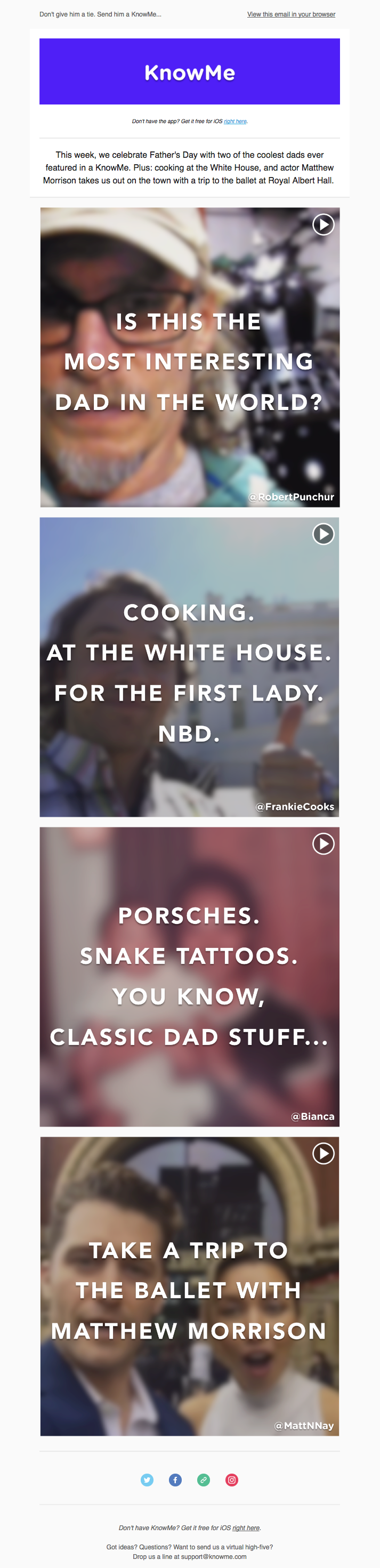Play the Matthew Morrison ballet video
This screenshot has width=380, height=1568.
coord(323,1154)
